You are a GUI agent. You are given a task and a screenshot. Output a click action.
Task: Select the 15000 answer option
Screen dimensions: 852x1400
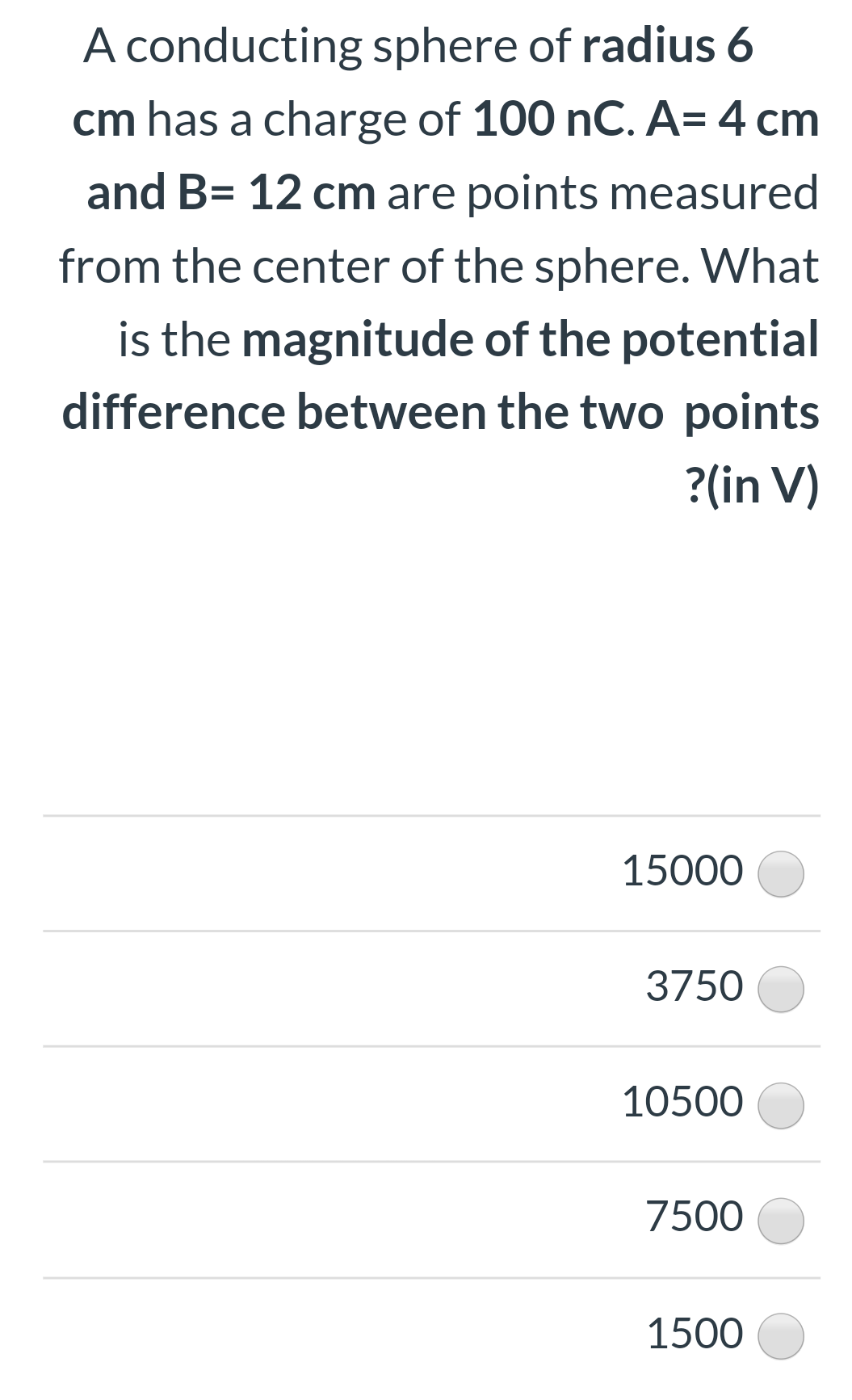click(780, 874)
